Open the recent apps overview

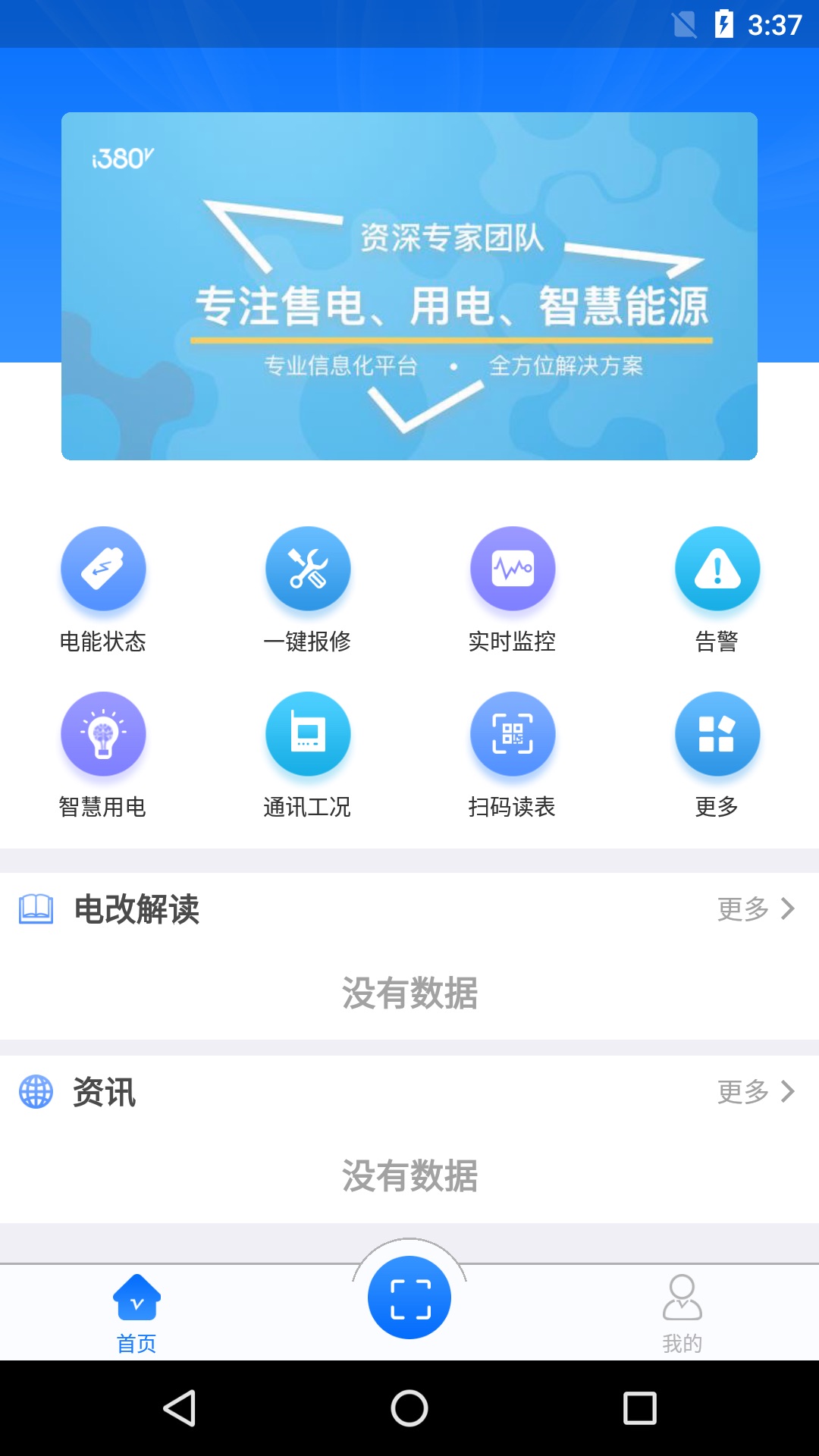point(639,1408)
